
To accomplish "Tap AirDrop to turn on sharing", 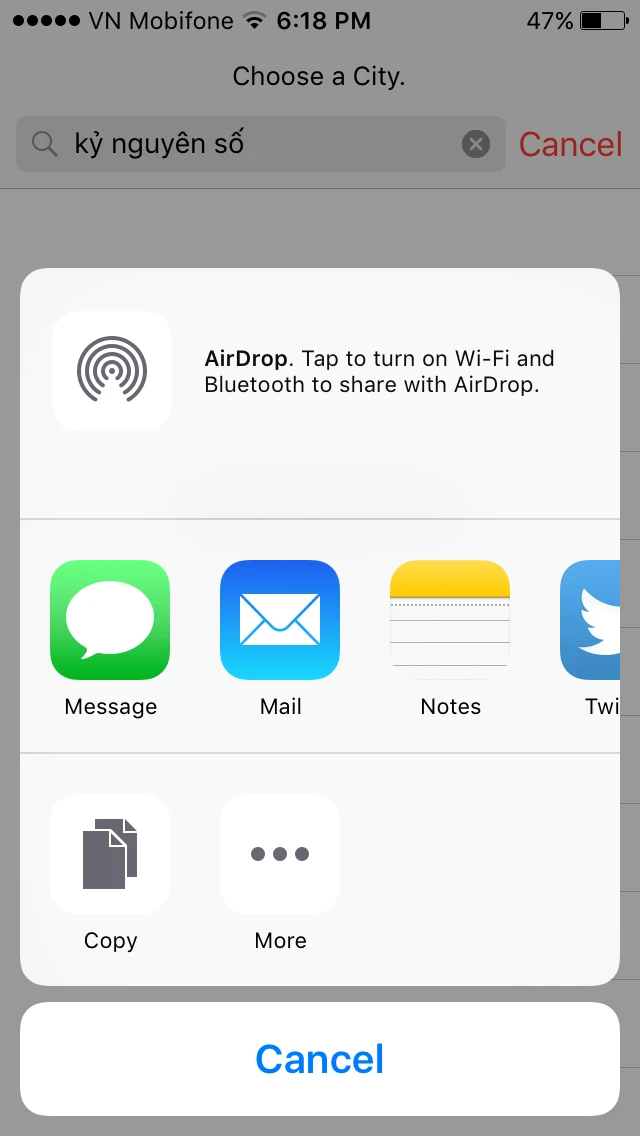I will click(x=112, y=371).
